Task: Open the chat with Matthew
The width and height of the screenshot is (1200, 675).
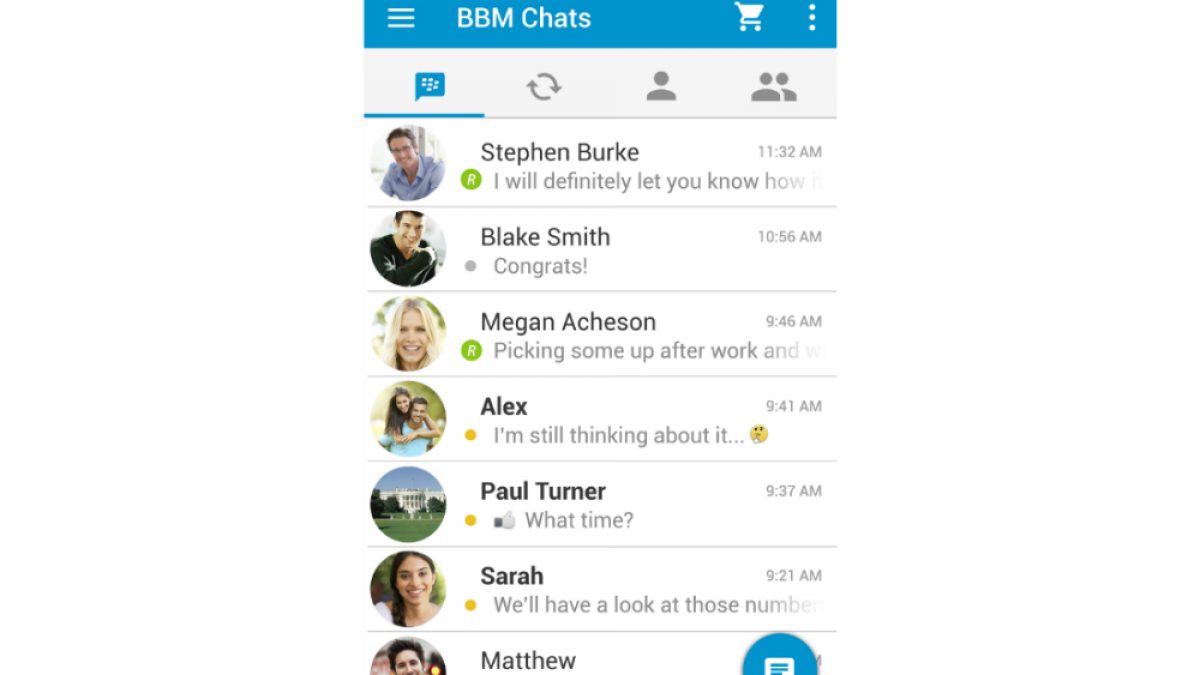Action: pos(560,658)
